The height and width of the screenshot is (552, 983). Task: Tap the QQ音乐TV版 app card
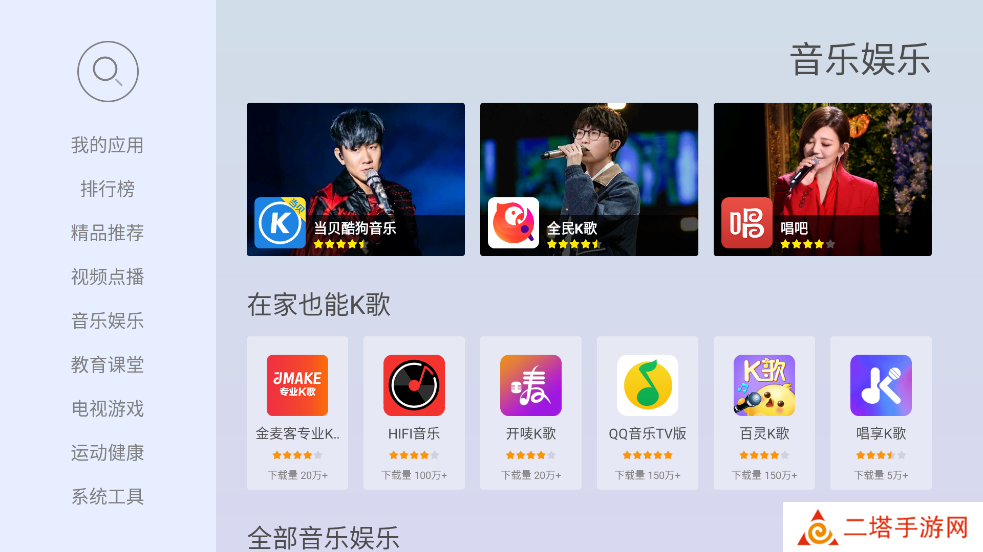point(647,412)
